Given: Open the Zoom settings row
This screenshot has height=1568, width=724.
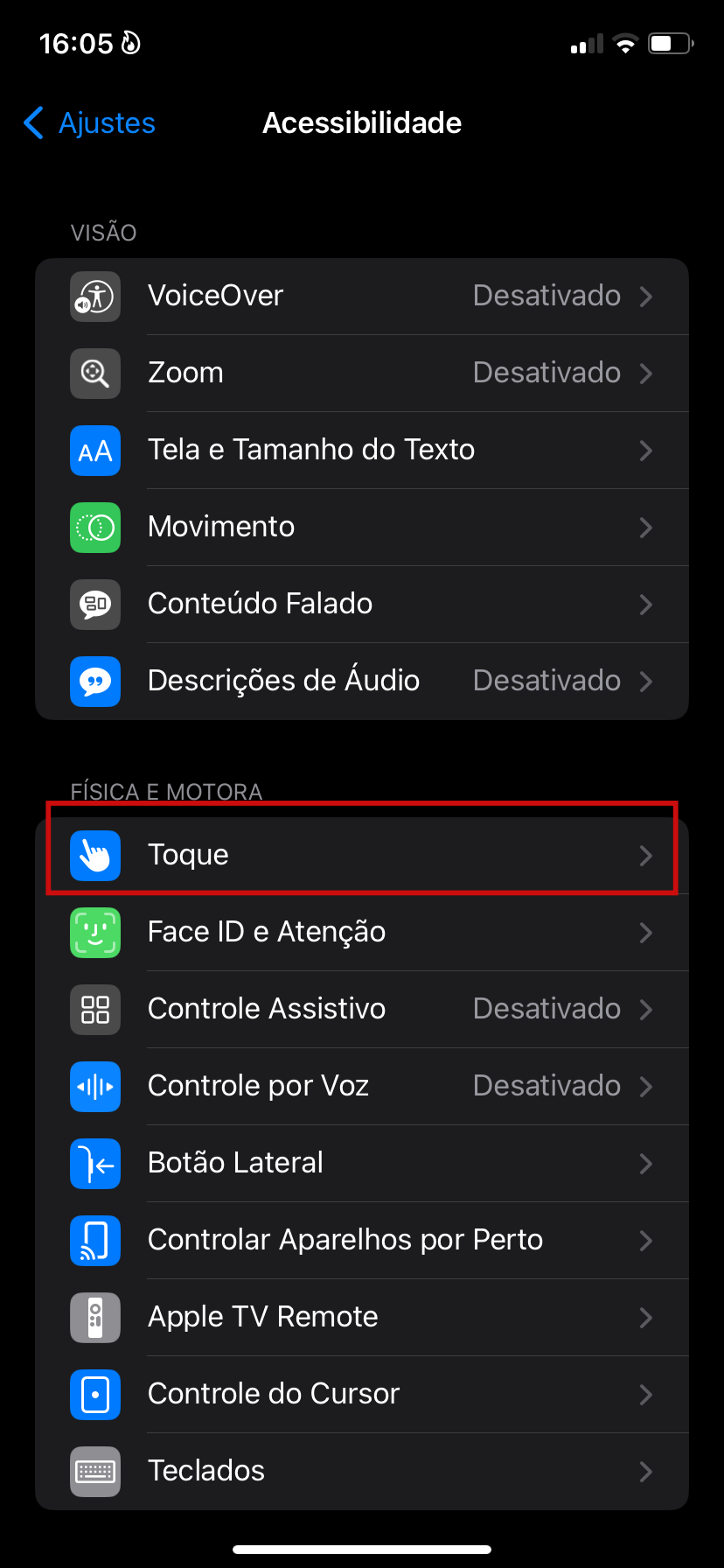Looking at the screenshot, I should [362, 373].
